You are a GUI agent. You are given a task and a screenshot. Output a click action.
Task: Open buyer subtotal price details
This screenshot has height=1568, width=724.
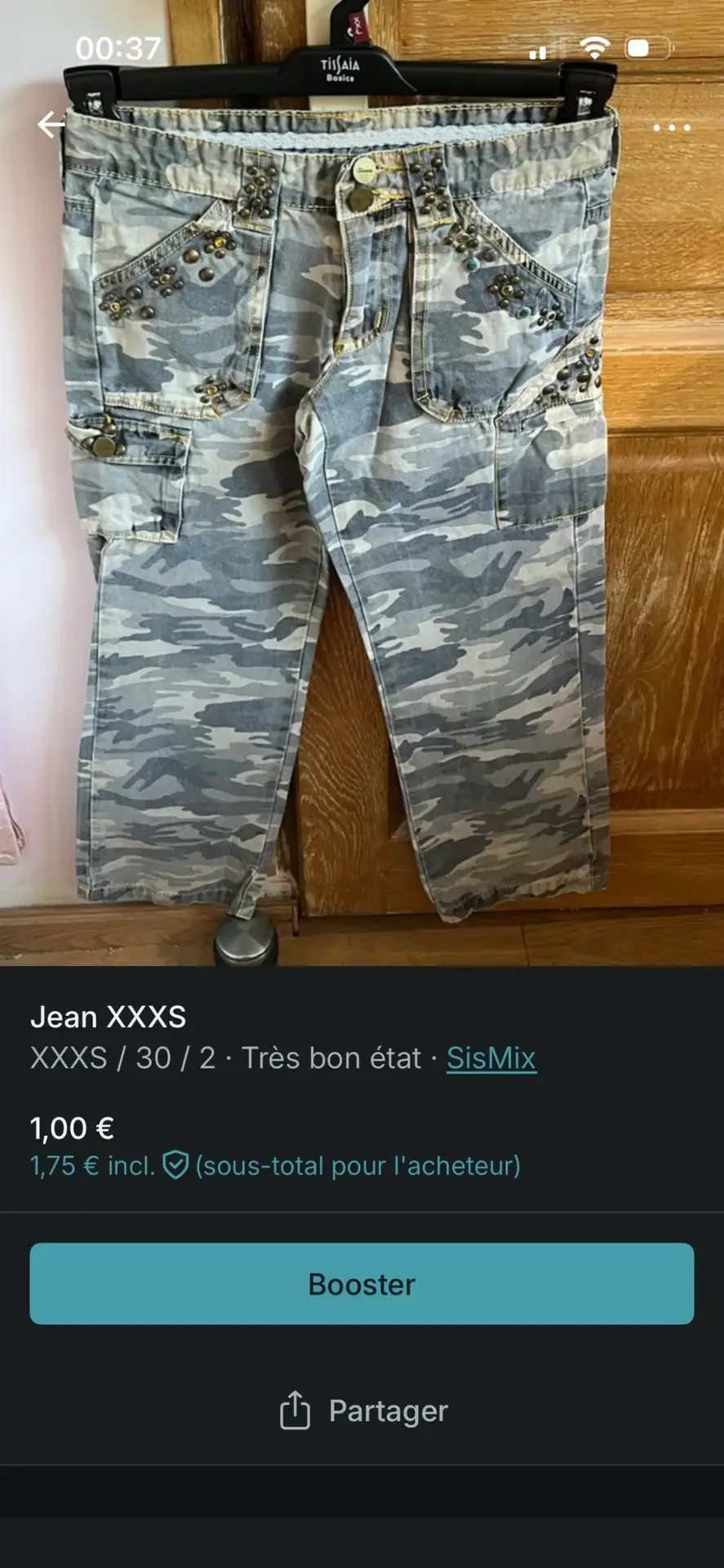[274, 1166]
